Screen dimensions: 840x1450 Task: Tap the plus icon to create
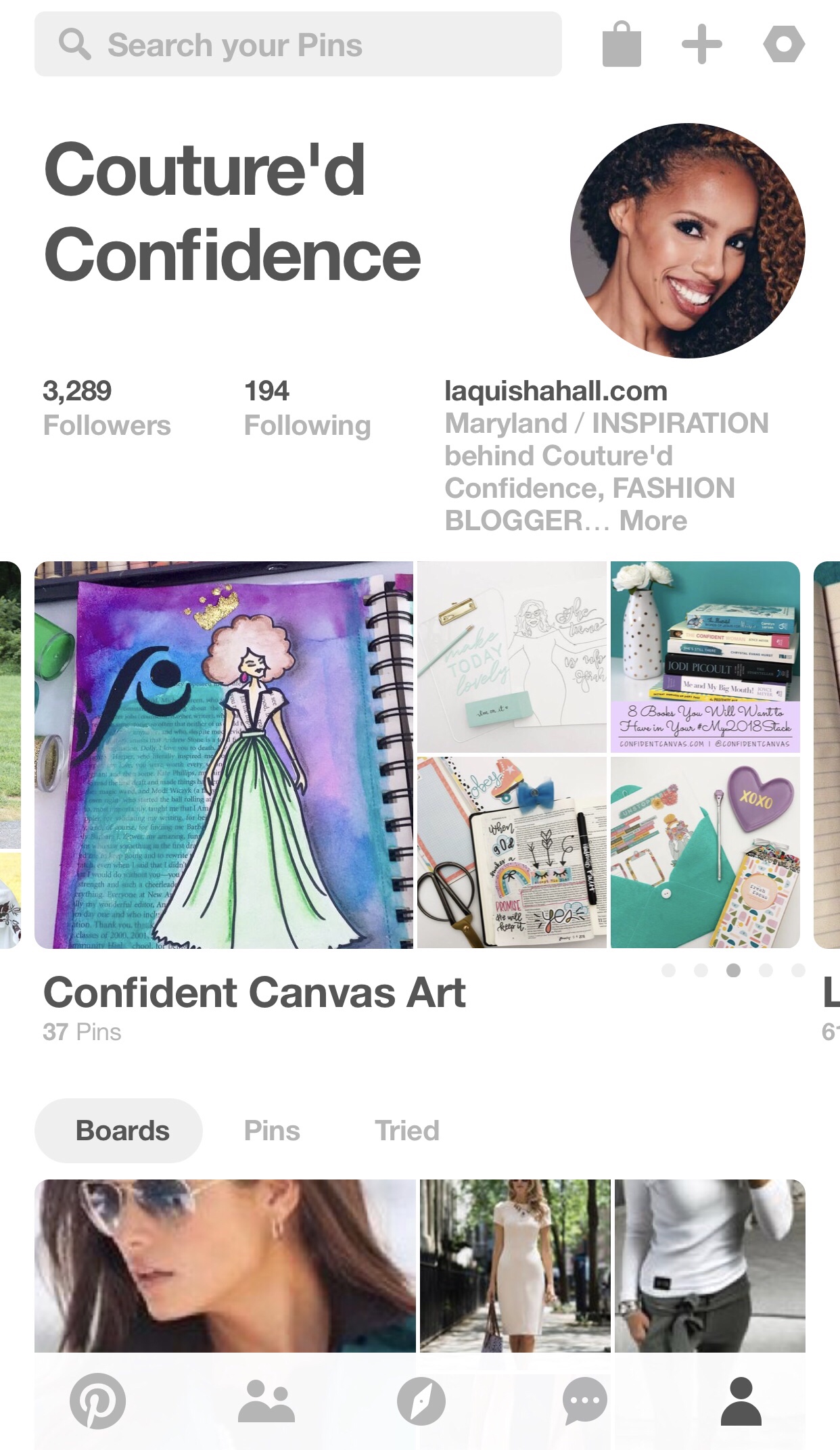click(701, 45)
